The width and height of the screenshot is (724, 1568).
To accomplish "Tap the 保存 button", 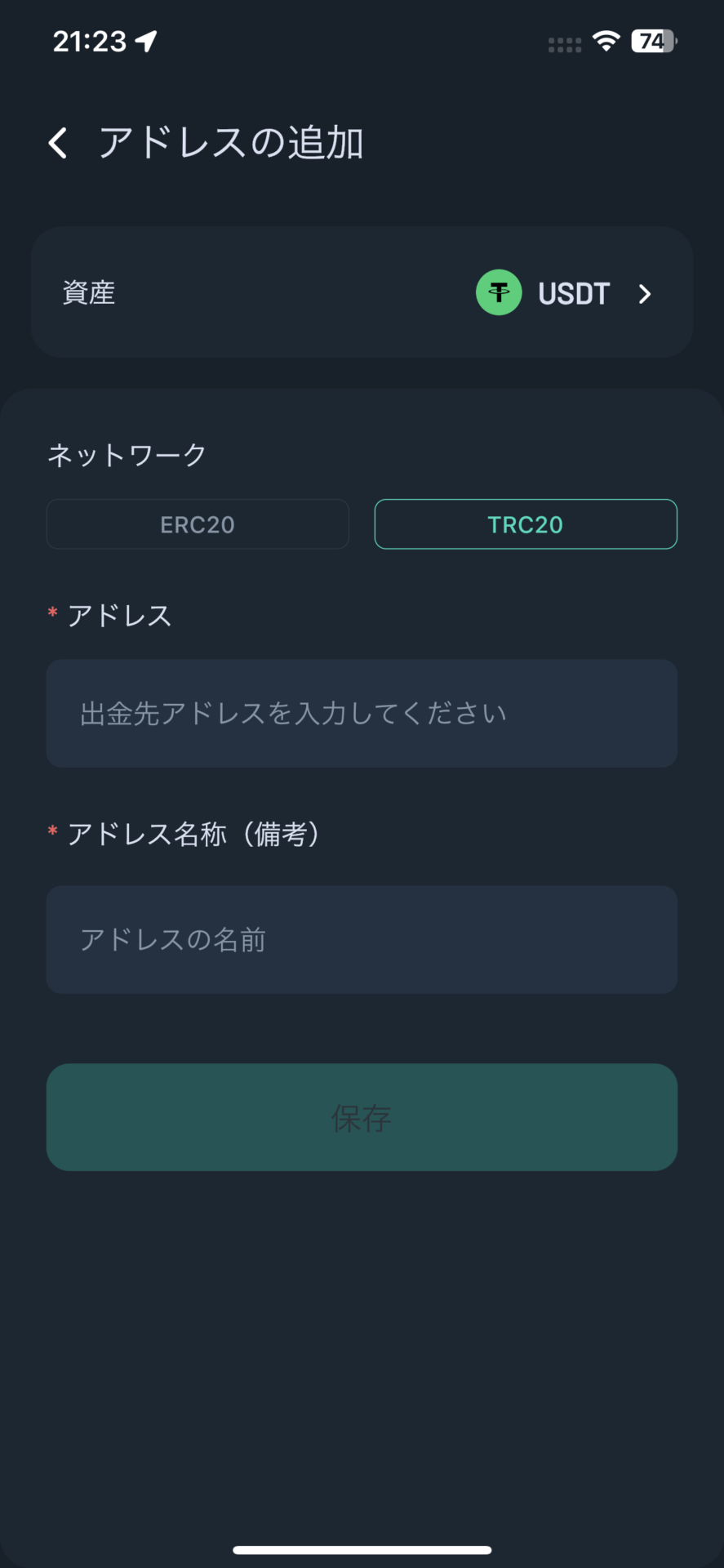I will click(362, 1117).
